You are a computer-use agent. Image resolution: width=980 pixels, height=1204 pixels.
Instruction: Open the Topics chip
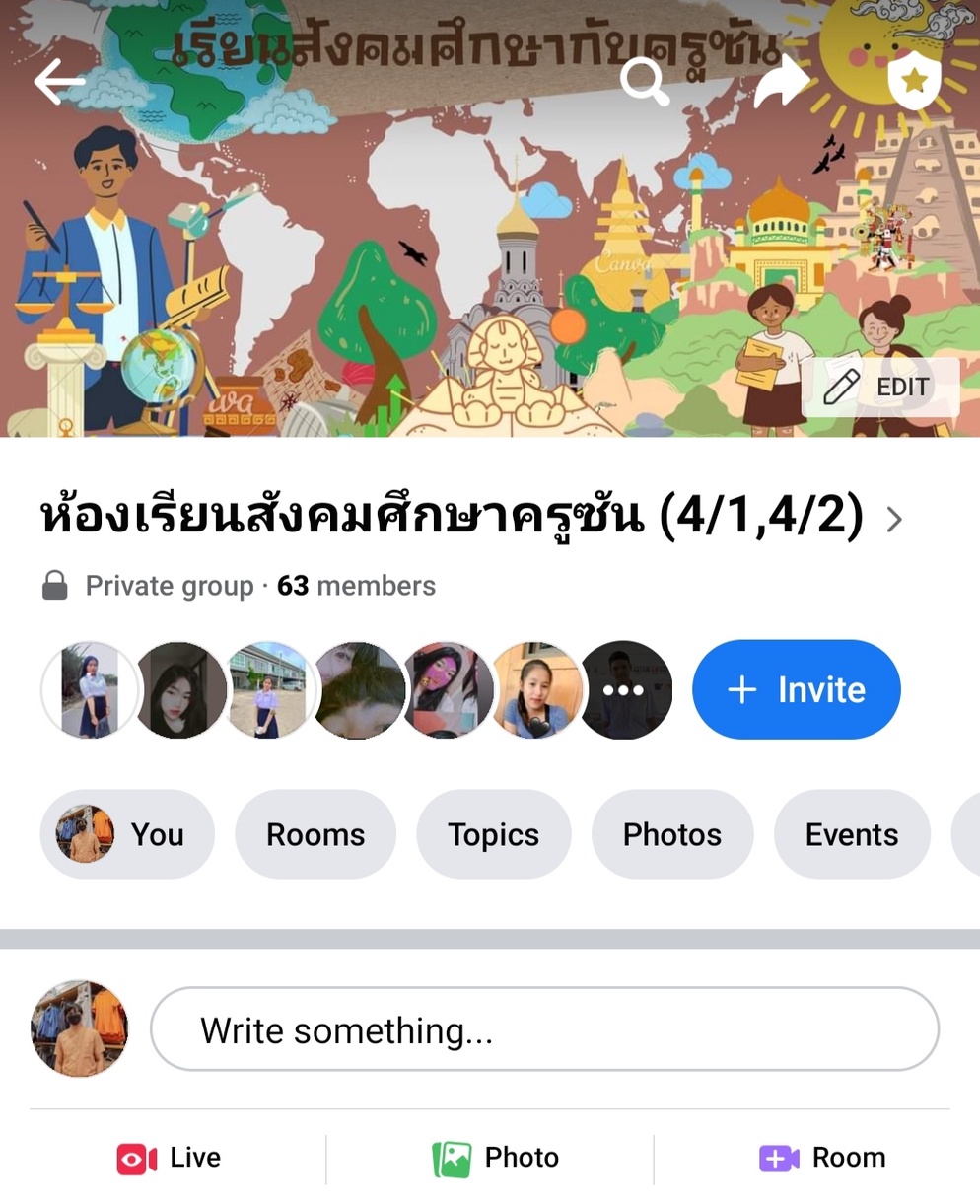pos(493,834)
